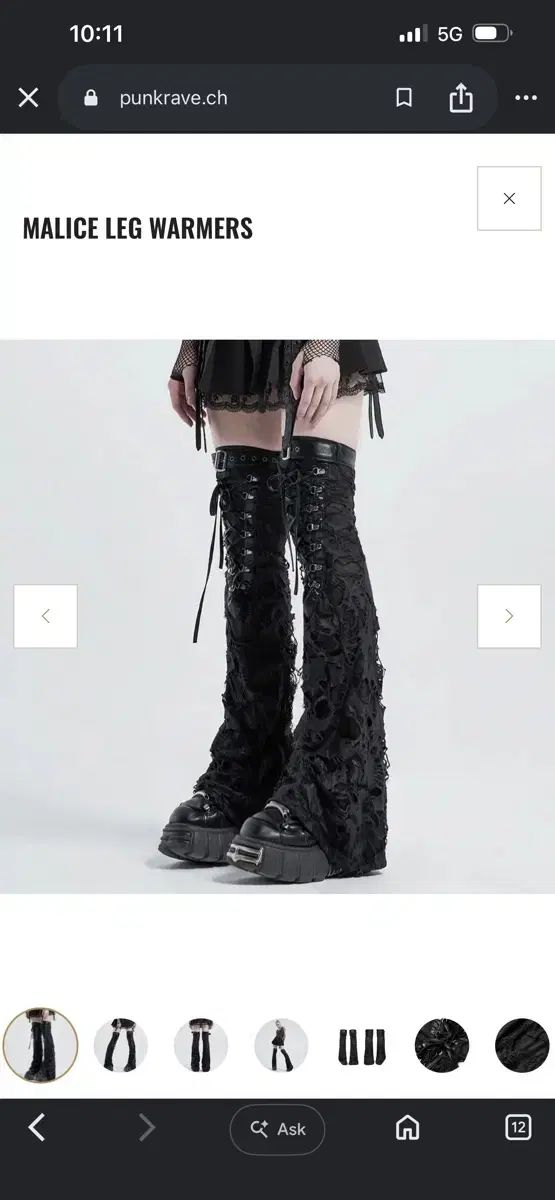555x1200 pixels.
Task: Bookmark this page
Action: [x=404, y=97]
